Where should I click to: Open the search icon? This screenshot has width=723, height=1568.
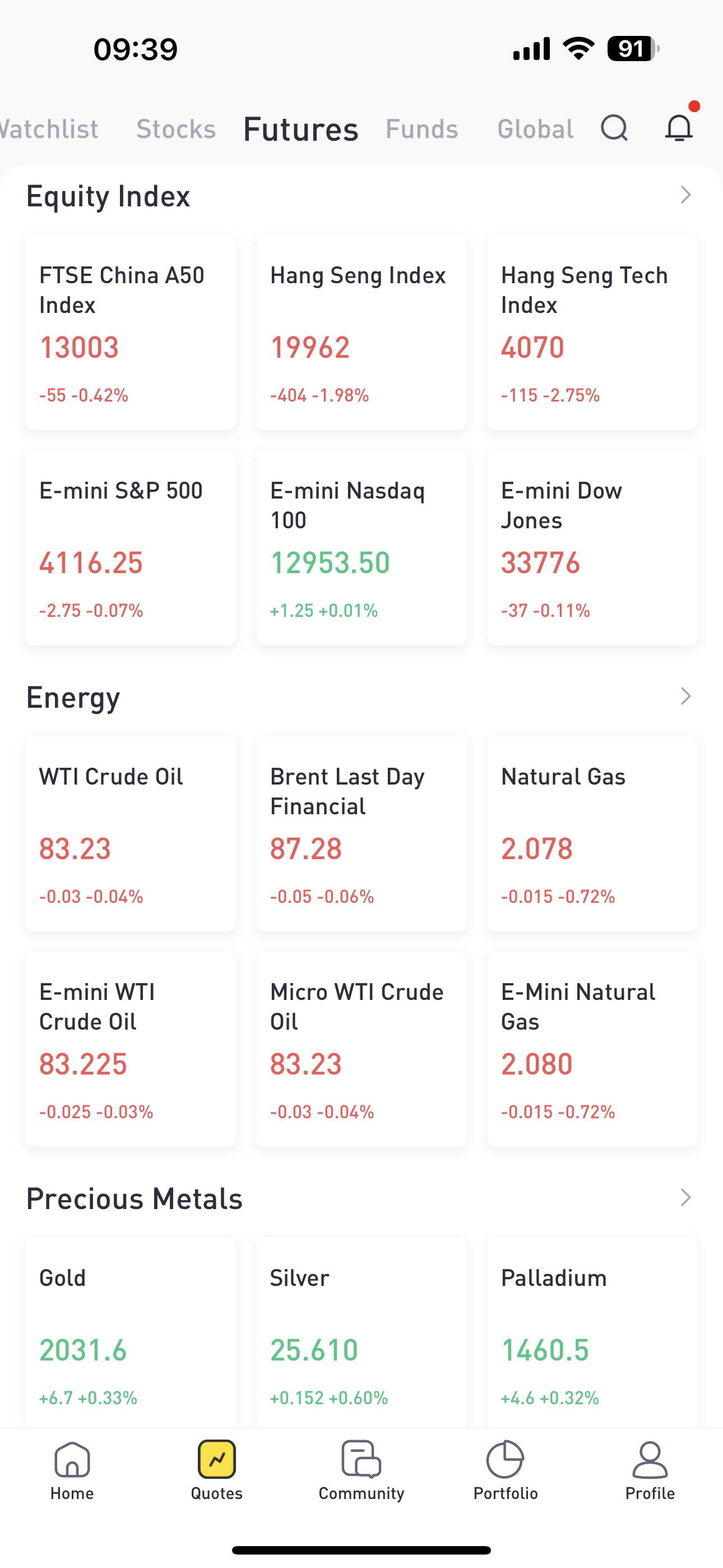point(614,128)
